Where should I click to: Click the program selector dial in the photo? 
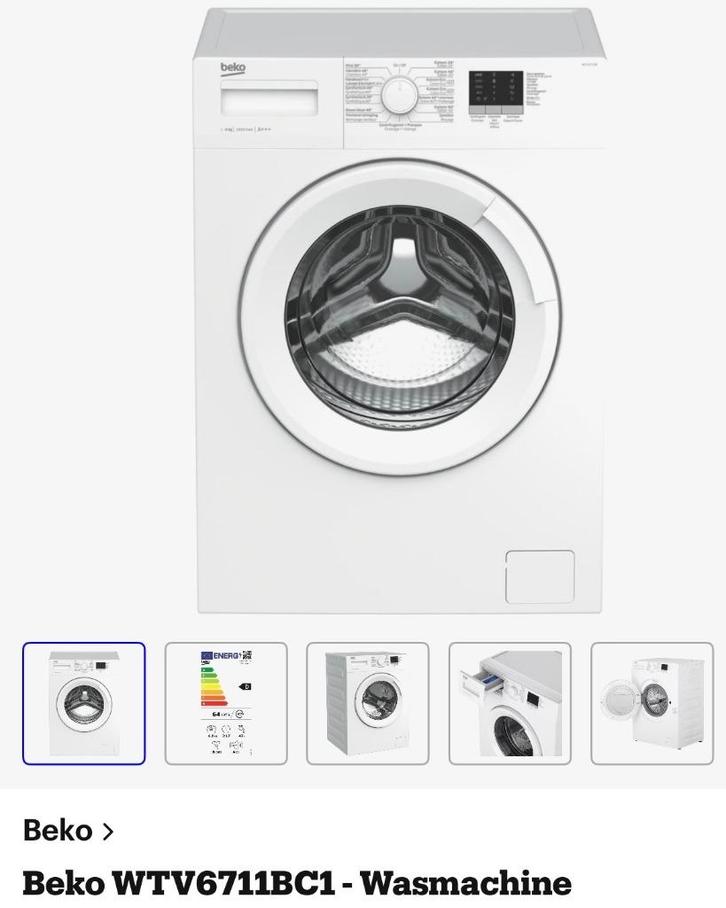click(x=400, y=96)
